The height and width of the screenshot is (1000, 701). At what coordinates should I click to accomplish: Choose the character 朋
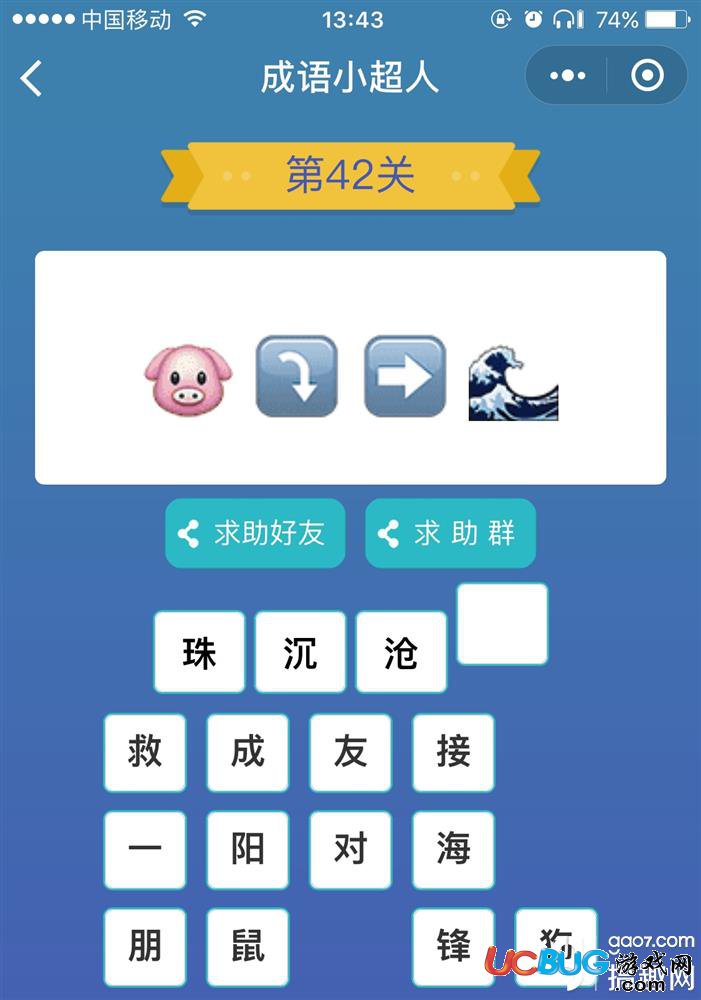[145, 946]
